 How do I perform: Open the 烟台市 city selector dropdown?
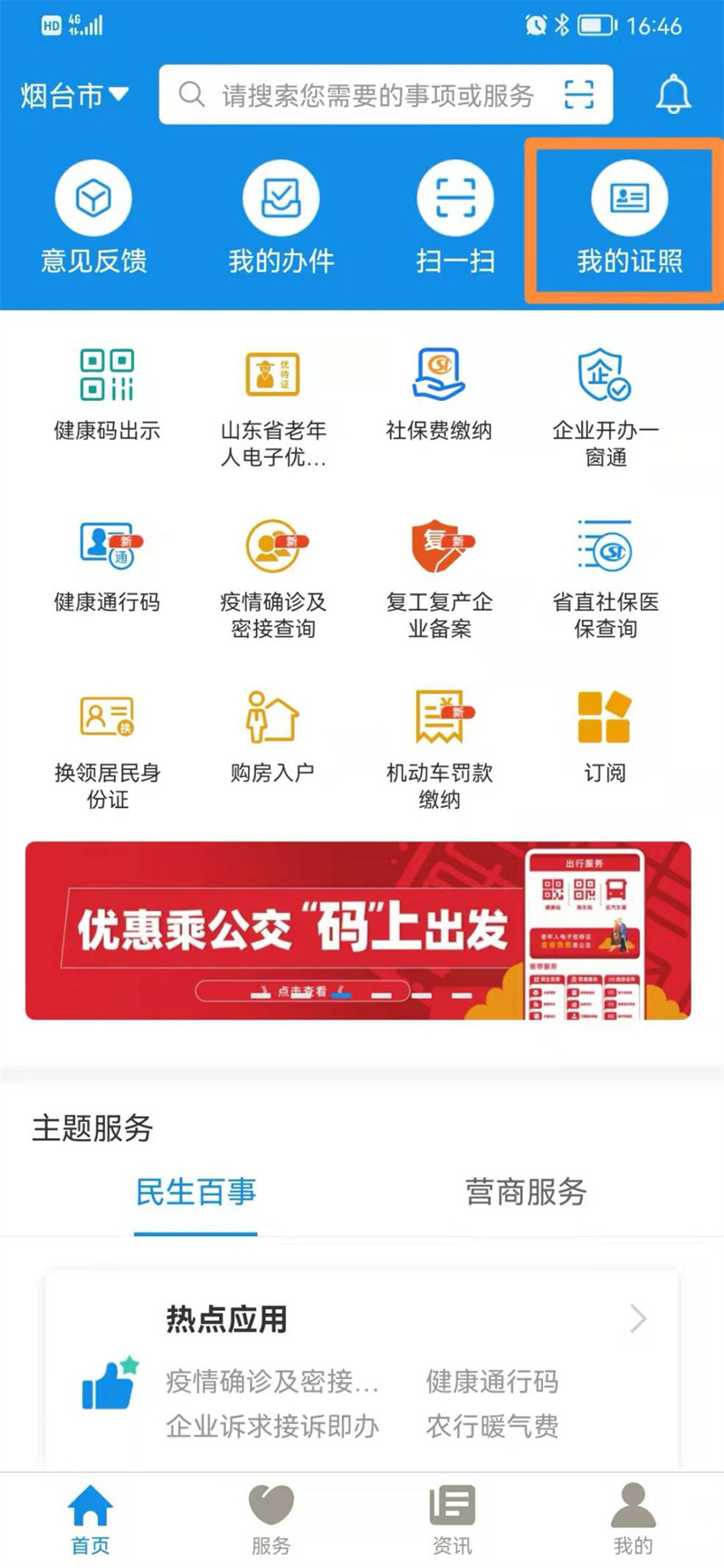coord(74,95)
